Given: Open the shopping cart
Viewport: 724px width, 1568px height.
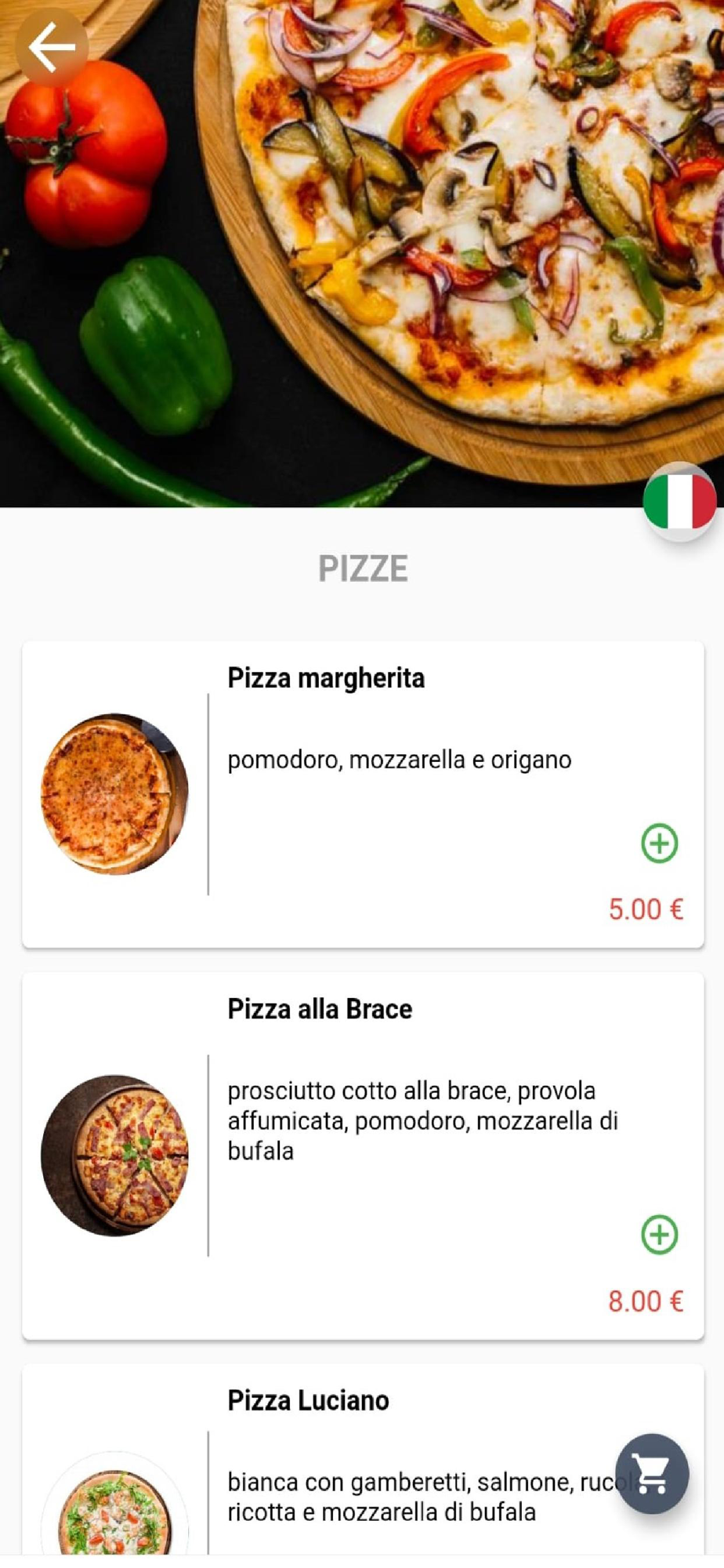Looking at the screenshot, I should [651, 1473].
